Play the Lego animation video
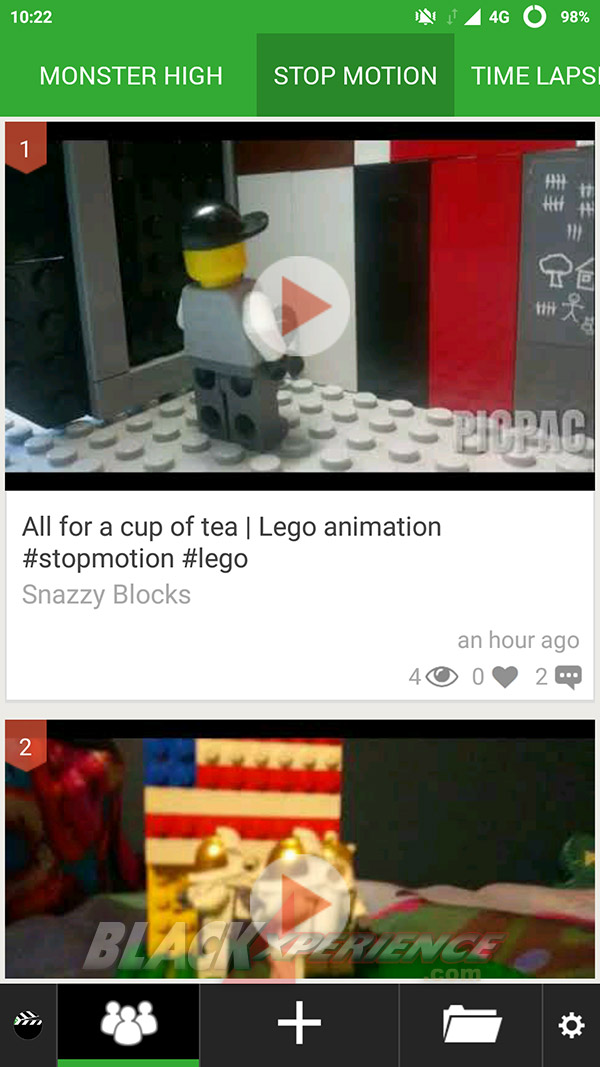The image size is (600, 1067). 297,306
